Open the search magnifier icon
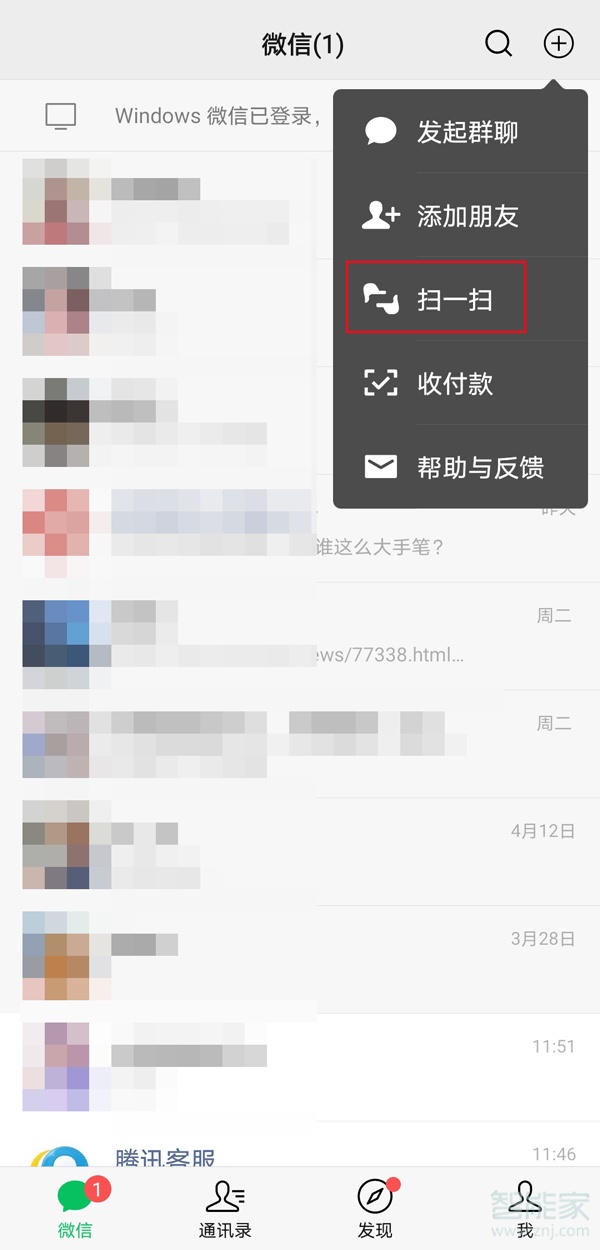600x1250 pixels. pos(498,44)
